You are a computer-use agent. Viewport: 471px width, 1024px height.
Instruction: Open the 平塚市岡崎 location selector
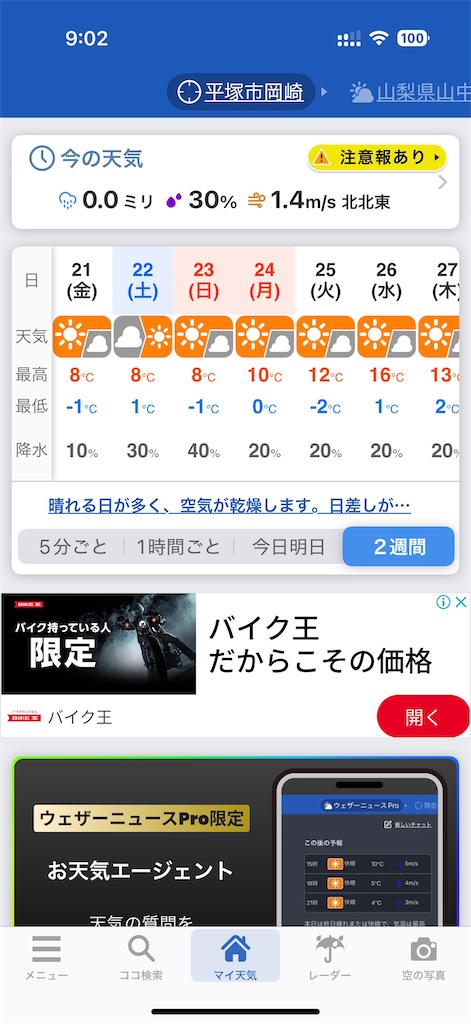pyautogui.click(x=241, y=92)
